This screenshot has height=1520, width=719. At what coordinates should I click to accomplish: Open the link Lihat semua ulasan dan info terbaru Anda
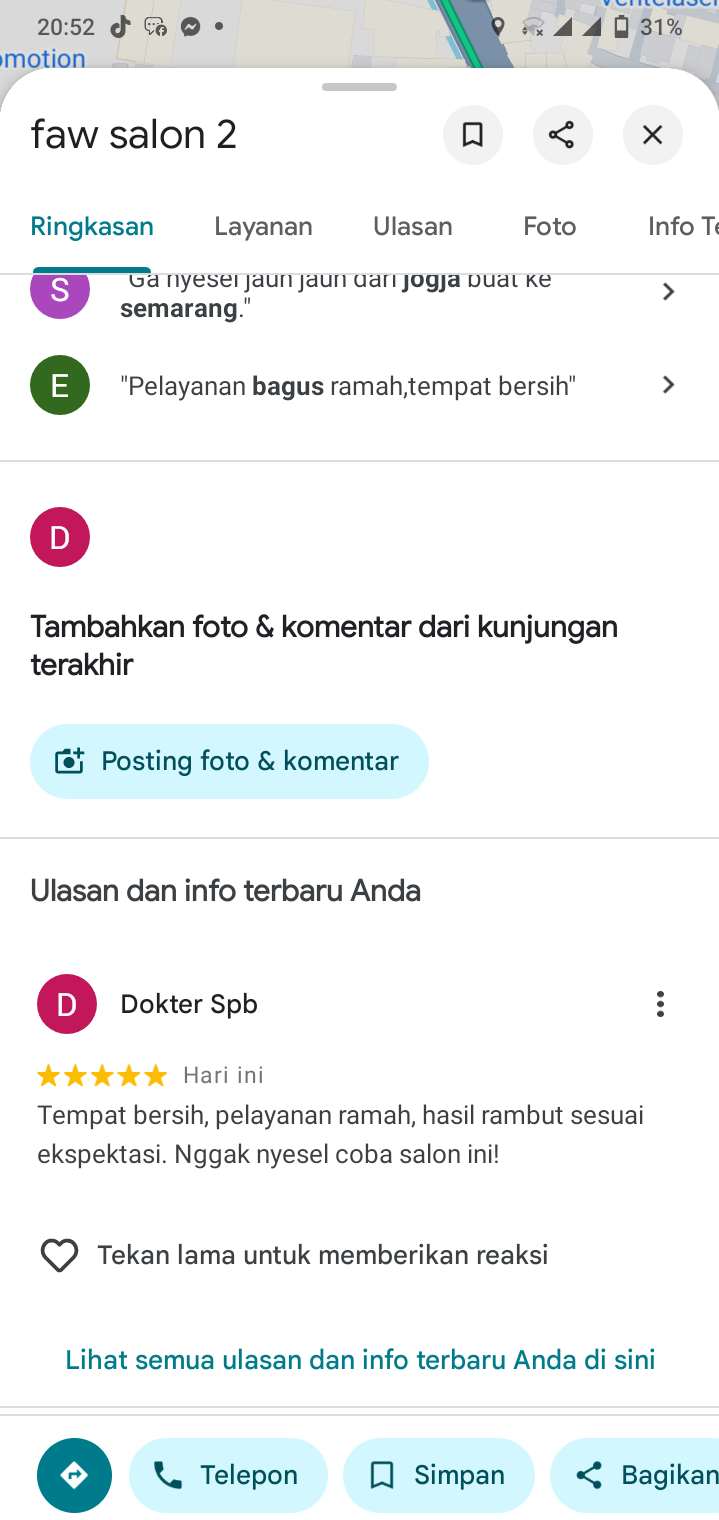[x=360, y=1360]
